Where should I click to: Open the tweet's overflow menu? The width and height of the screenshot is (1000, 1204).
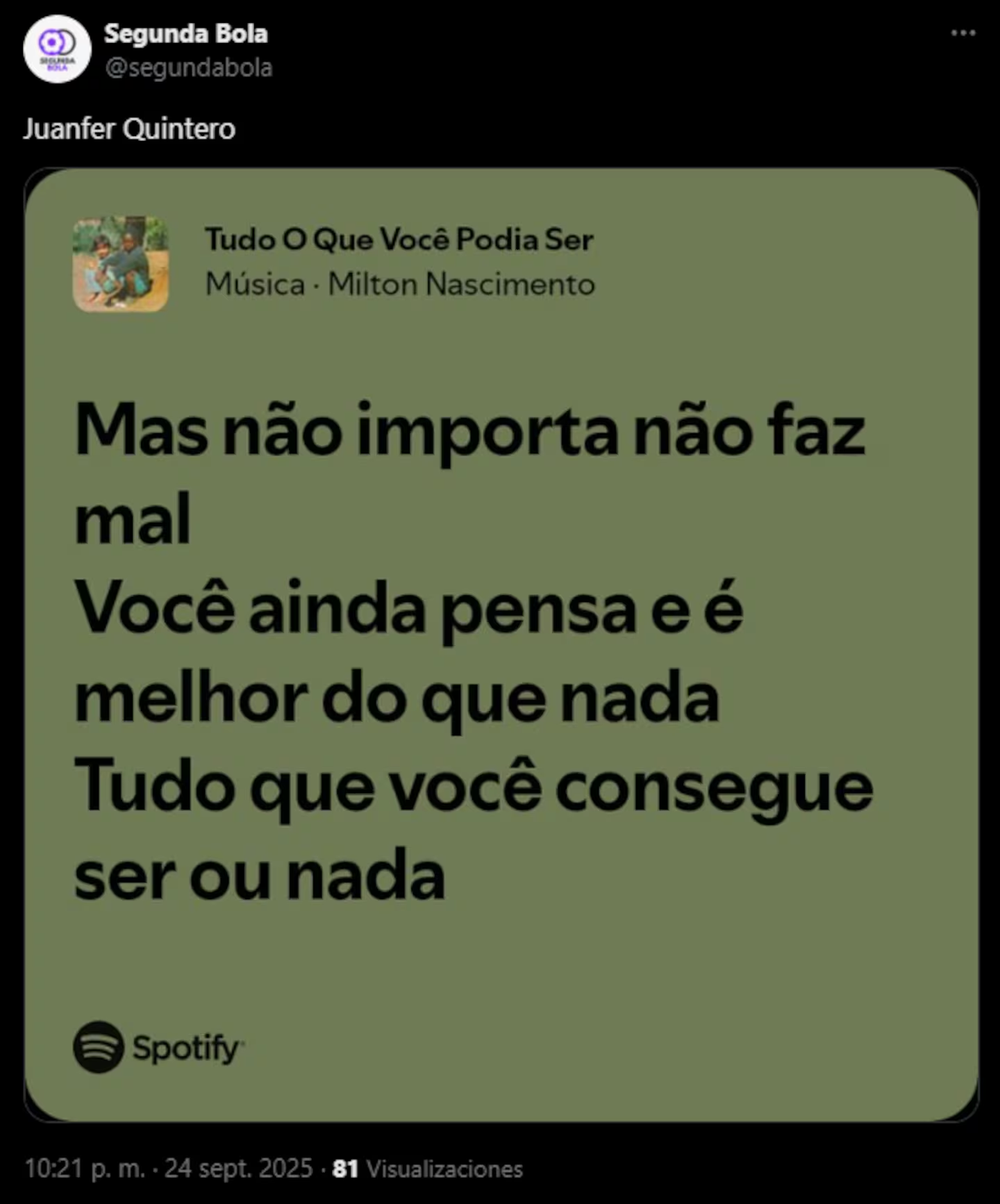pyautogui.click(x=962, y=33)
